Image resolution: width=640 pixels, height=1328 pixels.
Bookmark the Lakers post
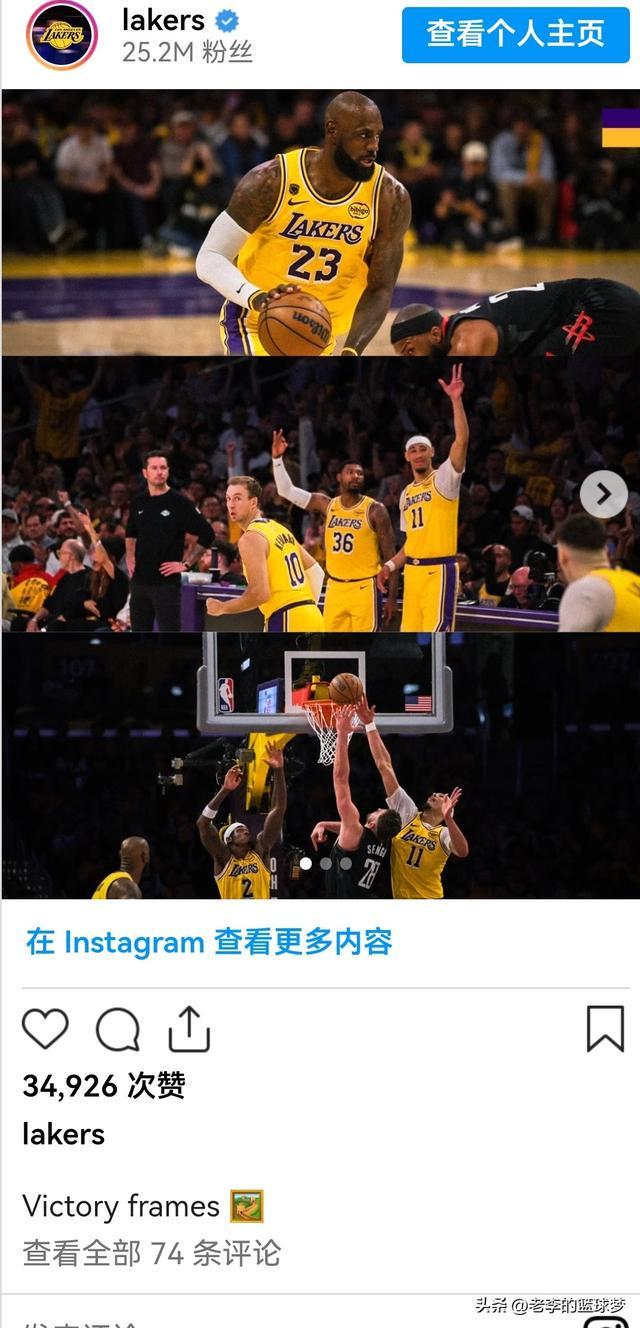tap(605, 1029)
